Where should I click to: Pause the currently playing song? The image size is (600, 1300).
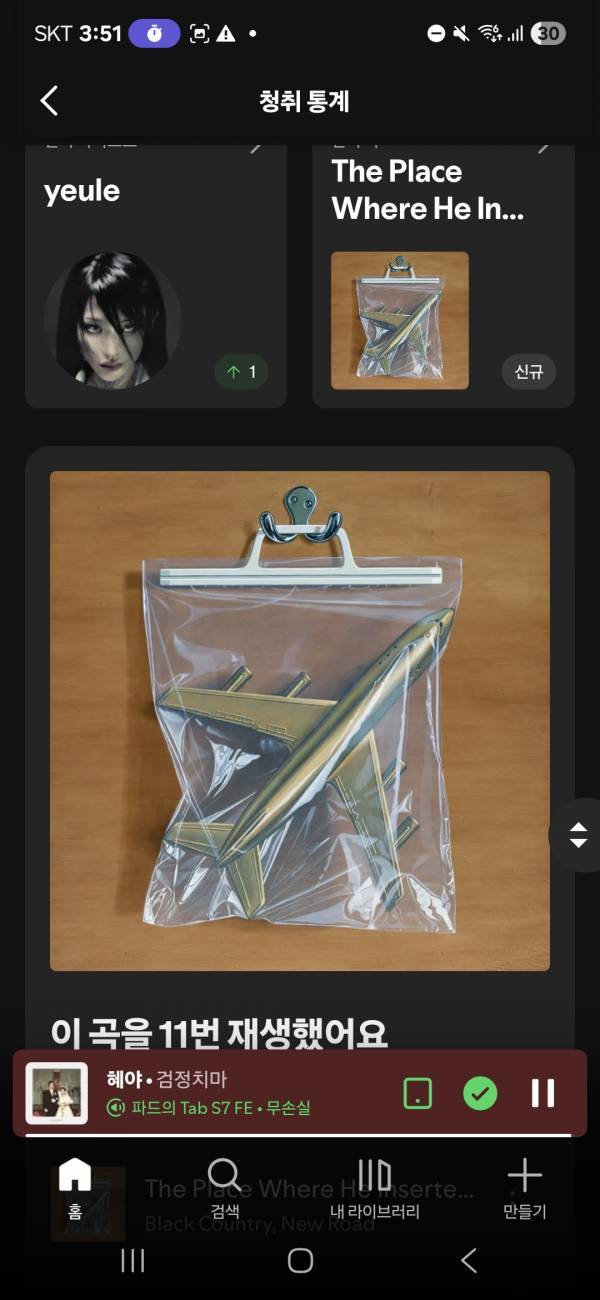(x=543, y=1093)
